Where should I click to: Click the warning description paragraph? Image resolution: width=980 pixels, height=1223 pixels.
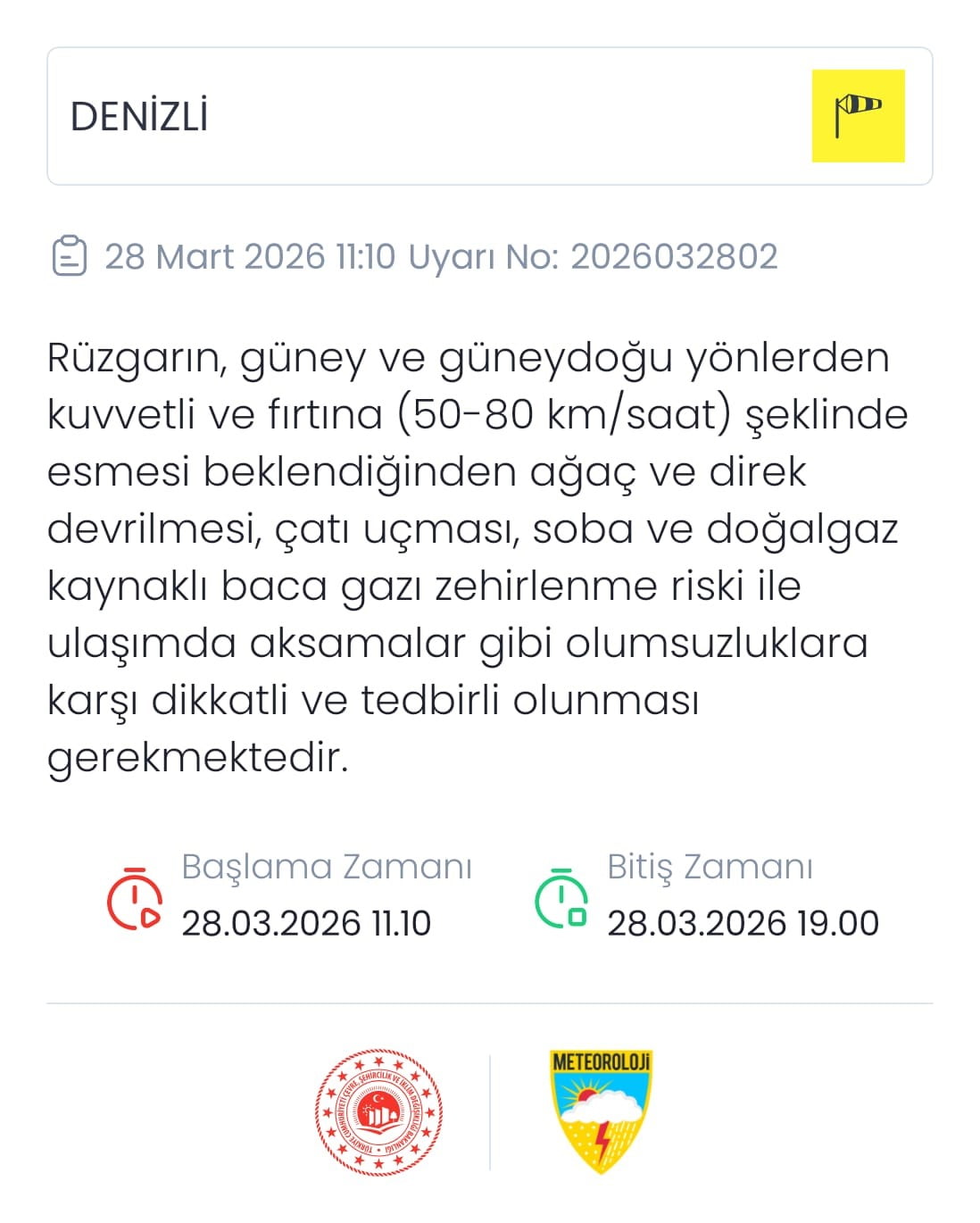click(x=464, y=553)
